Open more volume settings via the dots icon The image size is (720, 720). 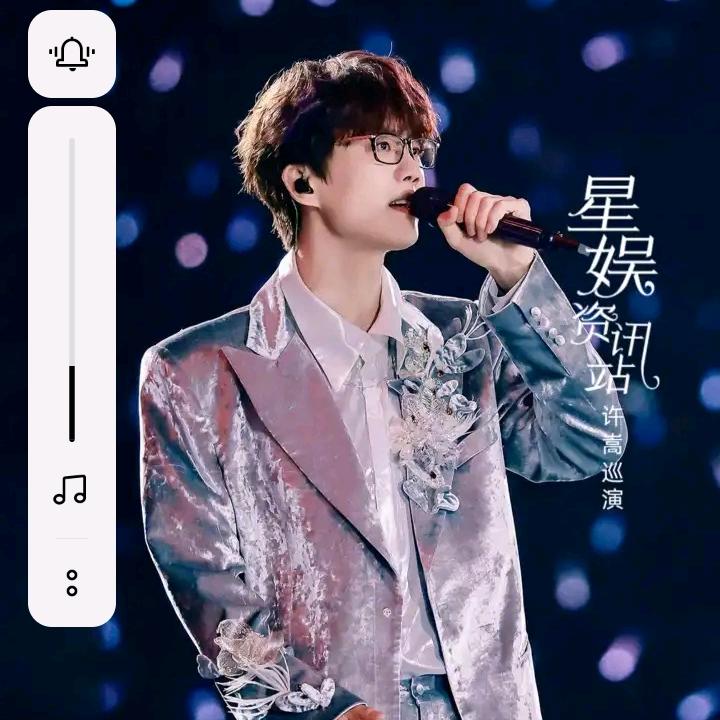pos(72,583)
